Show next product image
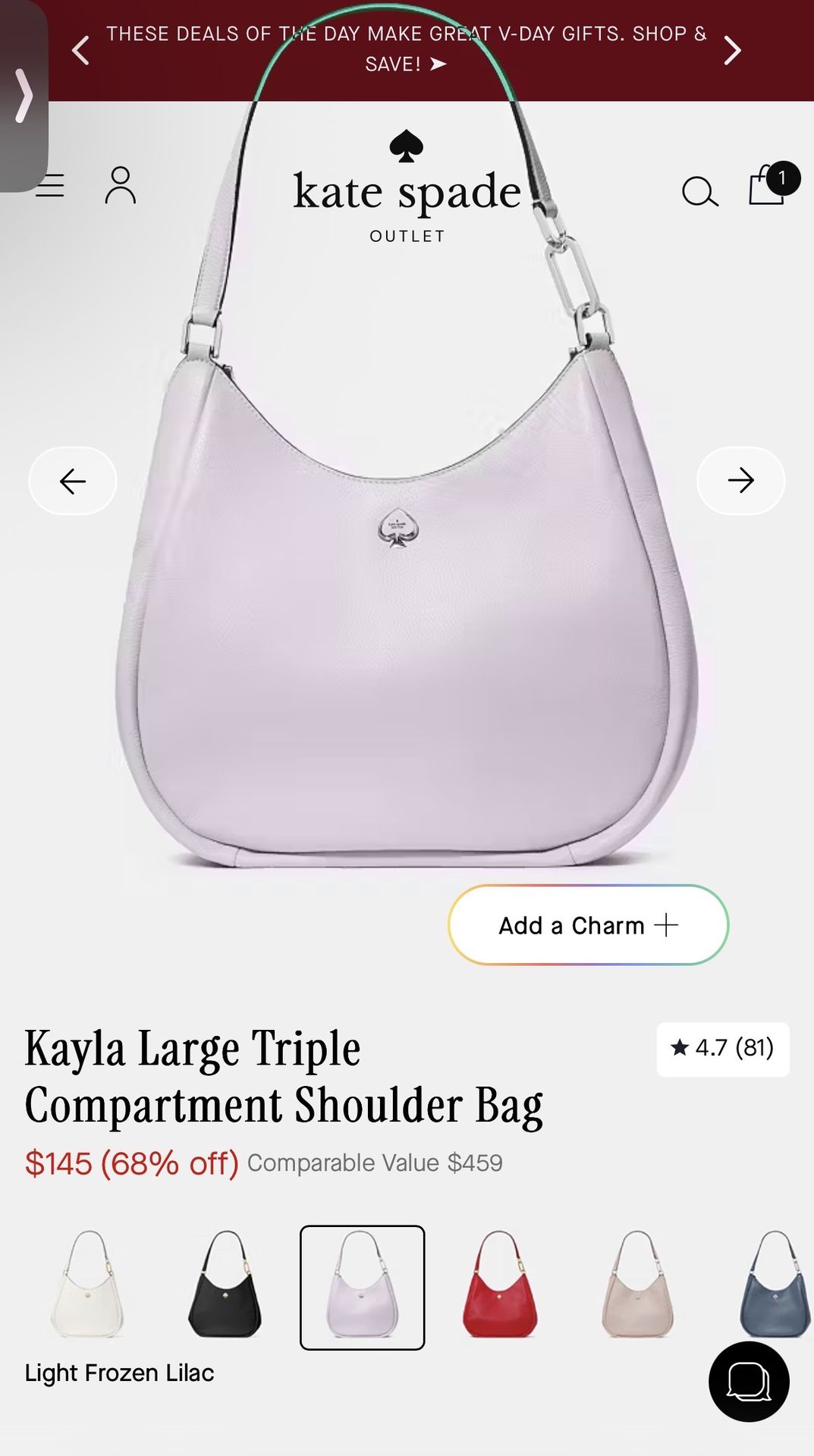The image size is (814, 1456). (x=740, y=481)
